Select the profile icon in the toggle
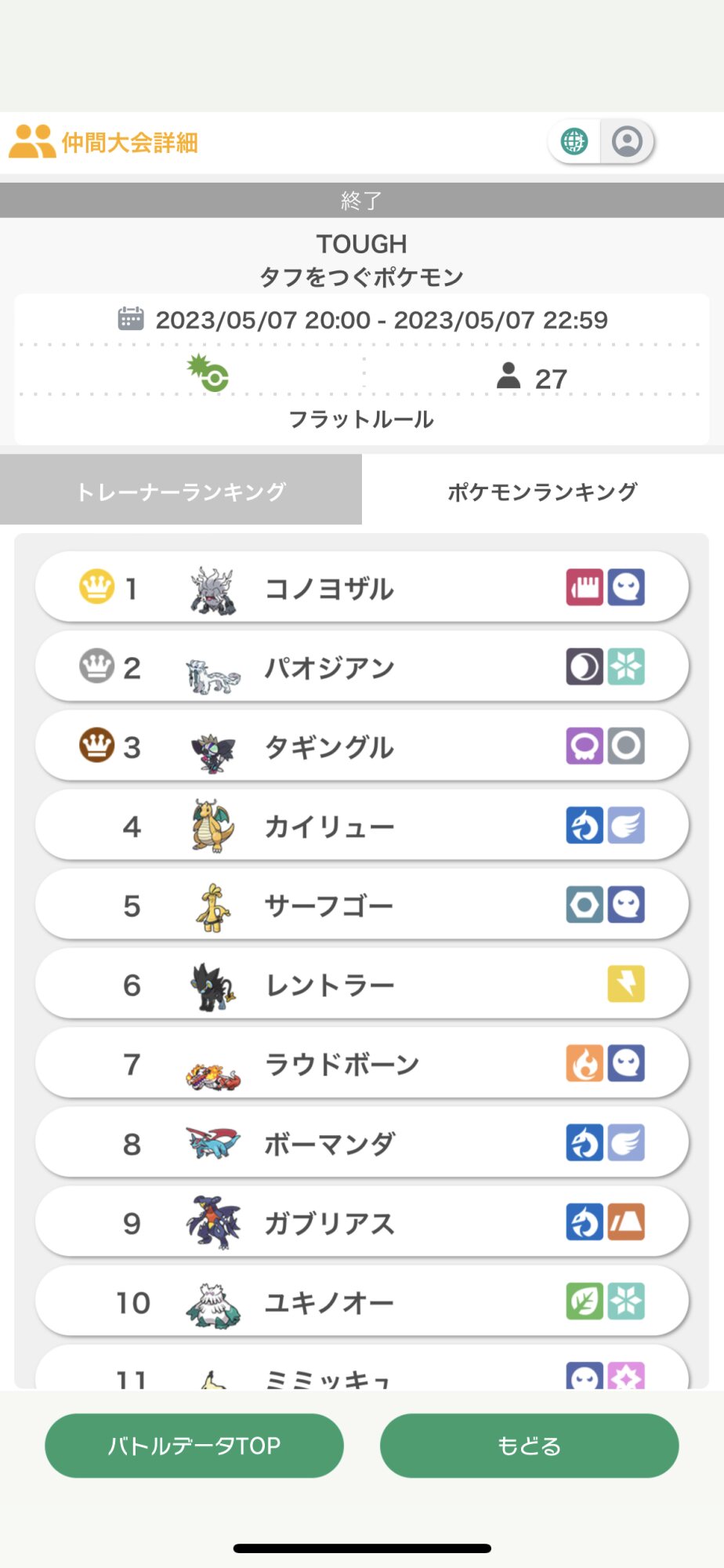 coord(627,142)
